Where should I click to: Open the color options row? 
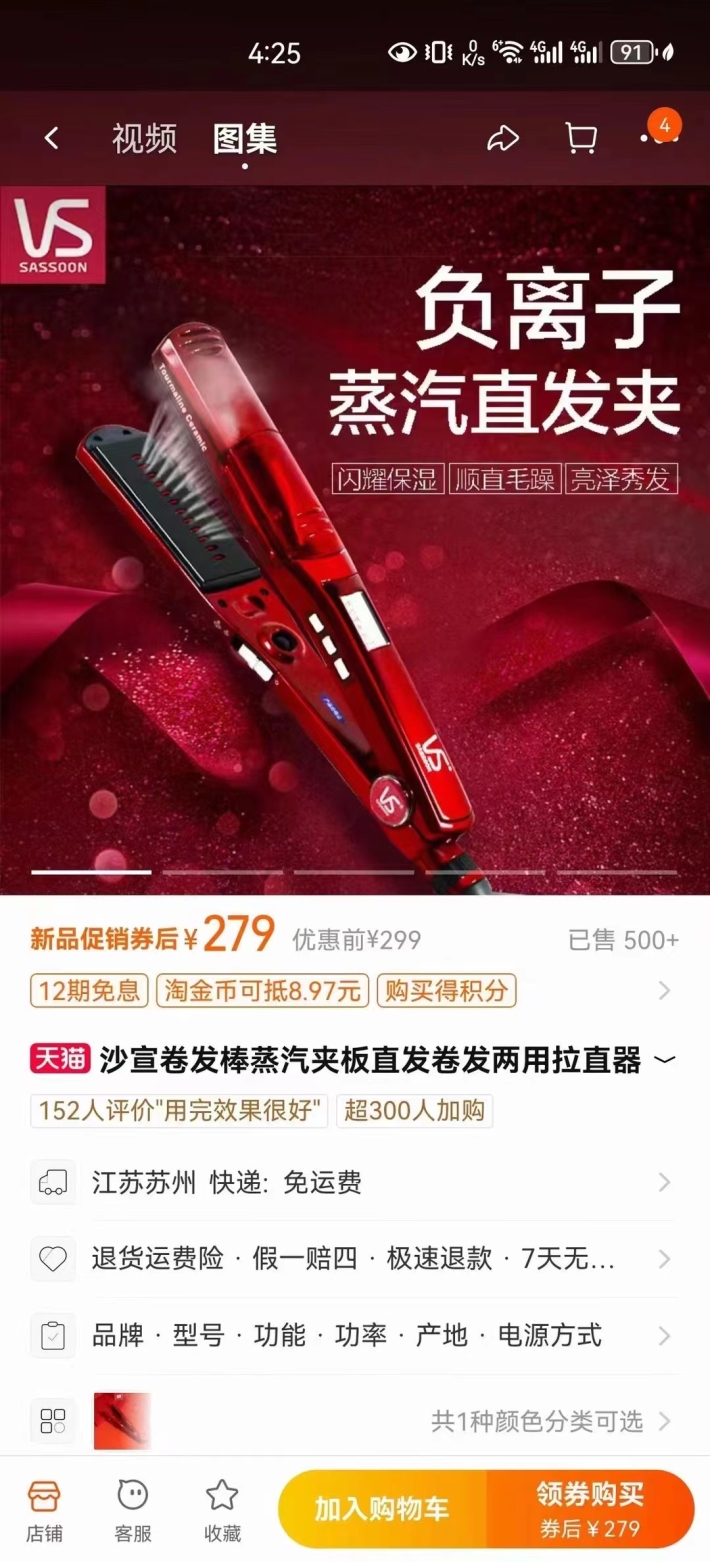click(x=355, y=1421)
